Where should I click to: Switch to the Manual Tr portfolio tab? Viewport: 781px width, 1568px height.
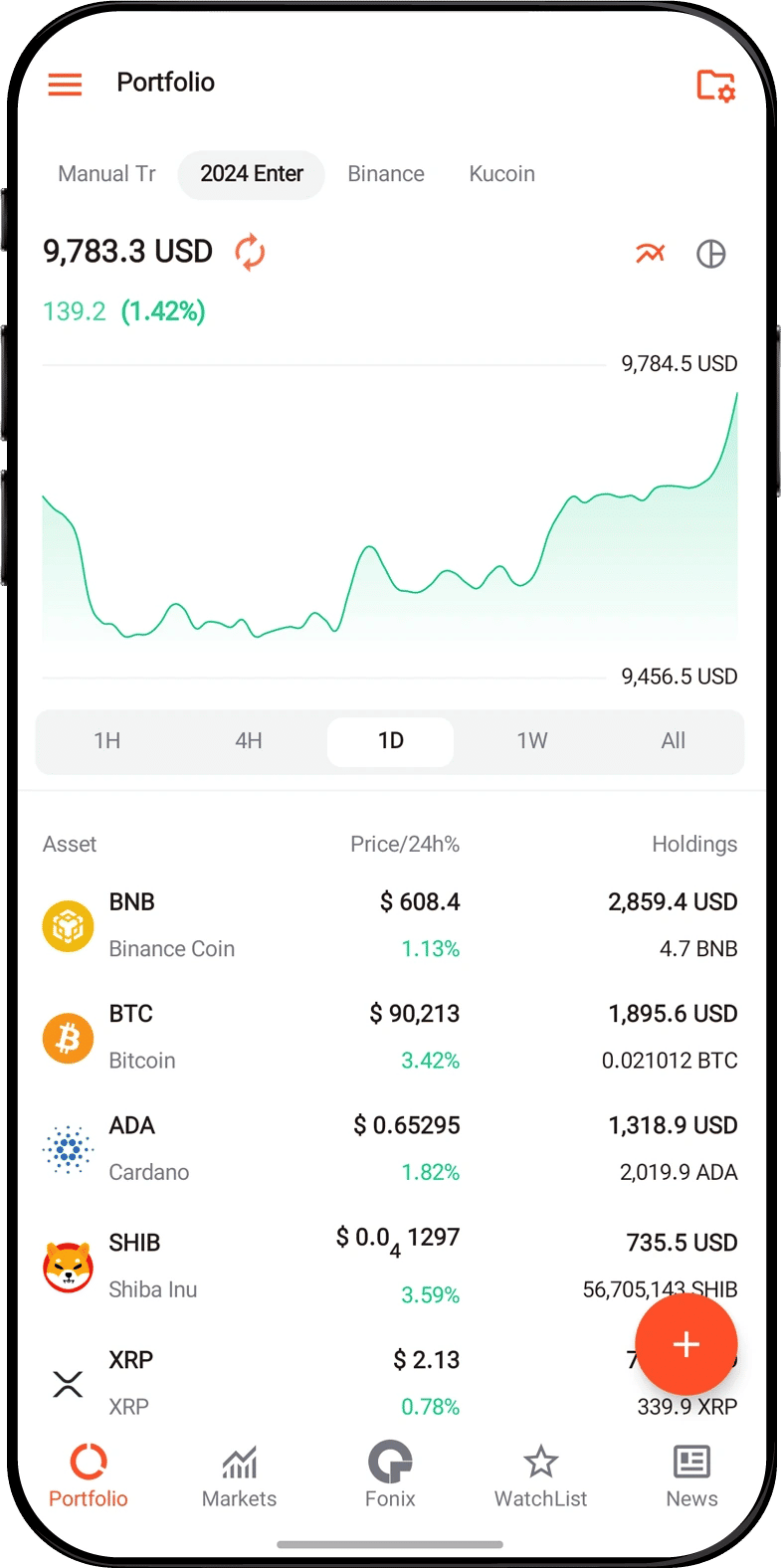(x=107, y=174)
